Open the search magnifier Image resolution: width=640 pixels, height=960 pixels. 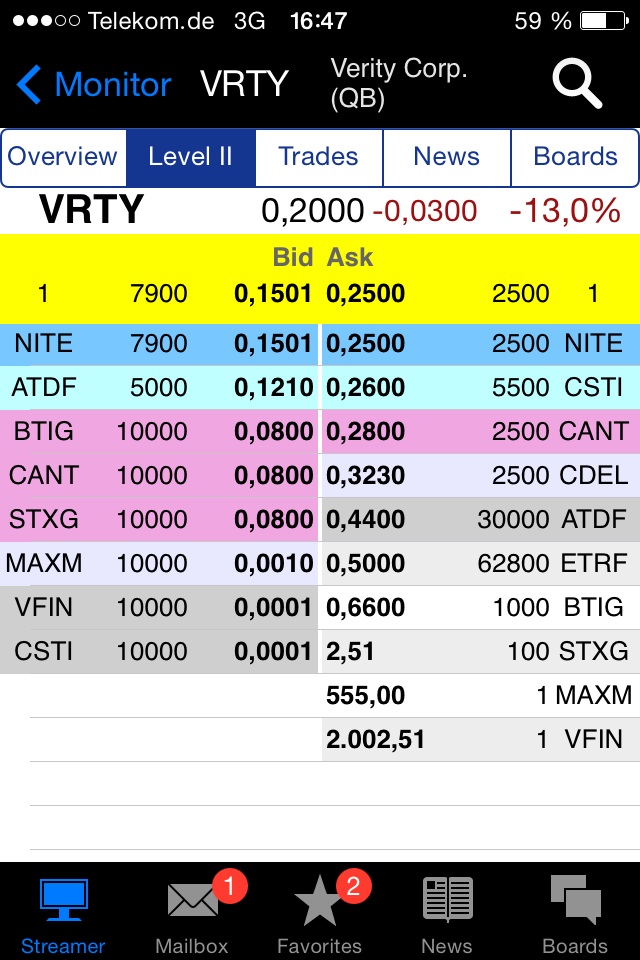coord(577,84)
